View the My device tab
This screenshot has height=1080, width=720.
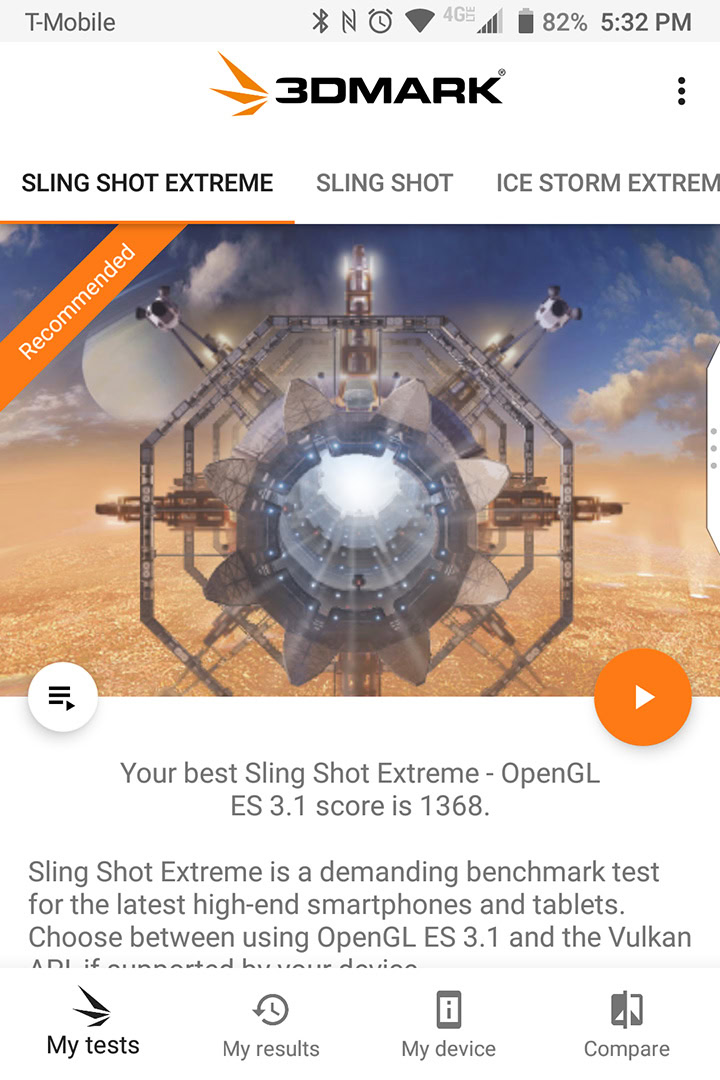(x=448, y=1026)
